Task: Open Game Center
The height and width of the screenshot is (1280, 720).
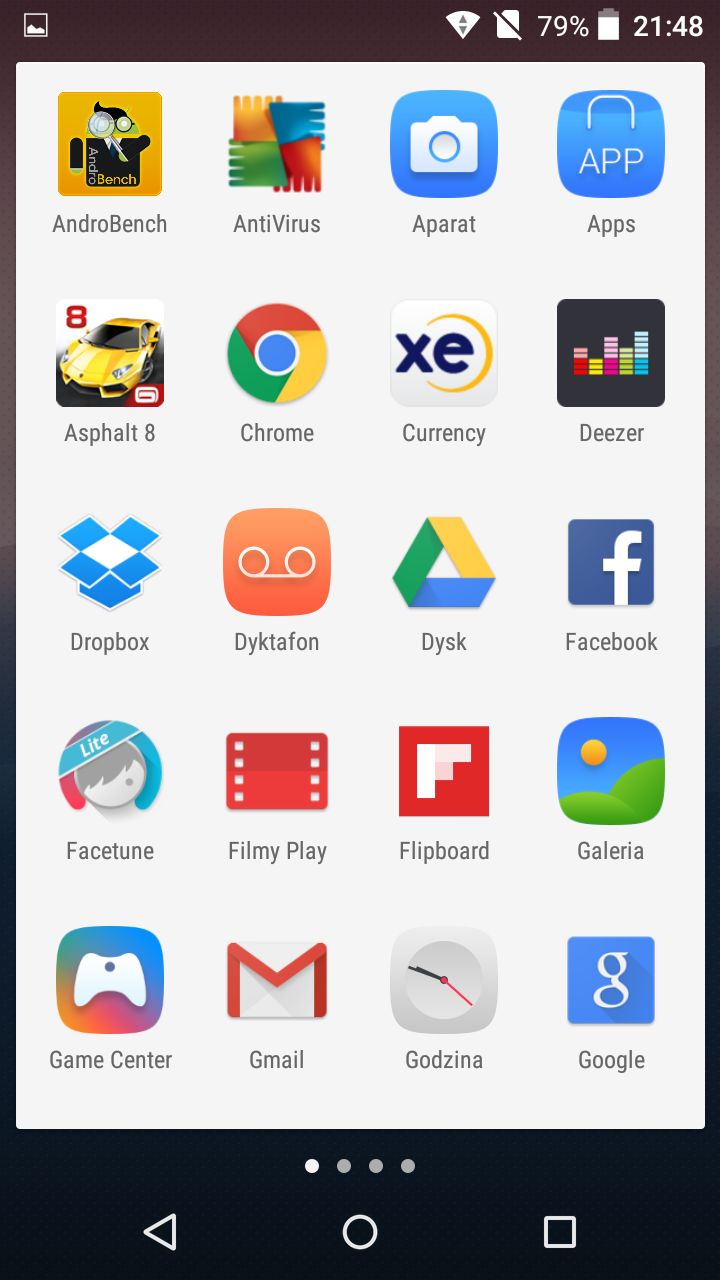Action: (110, 981)
